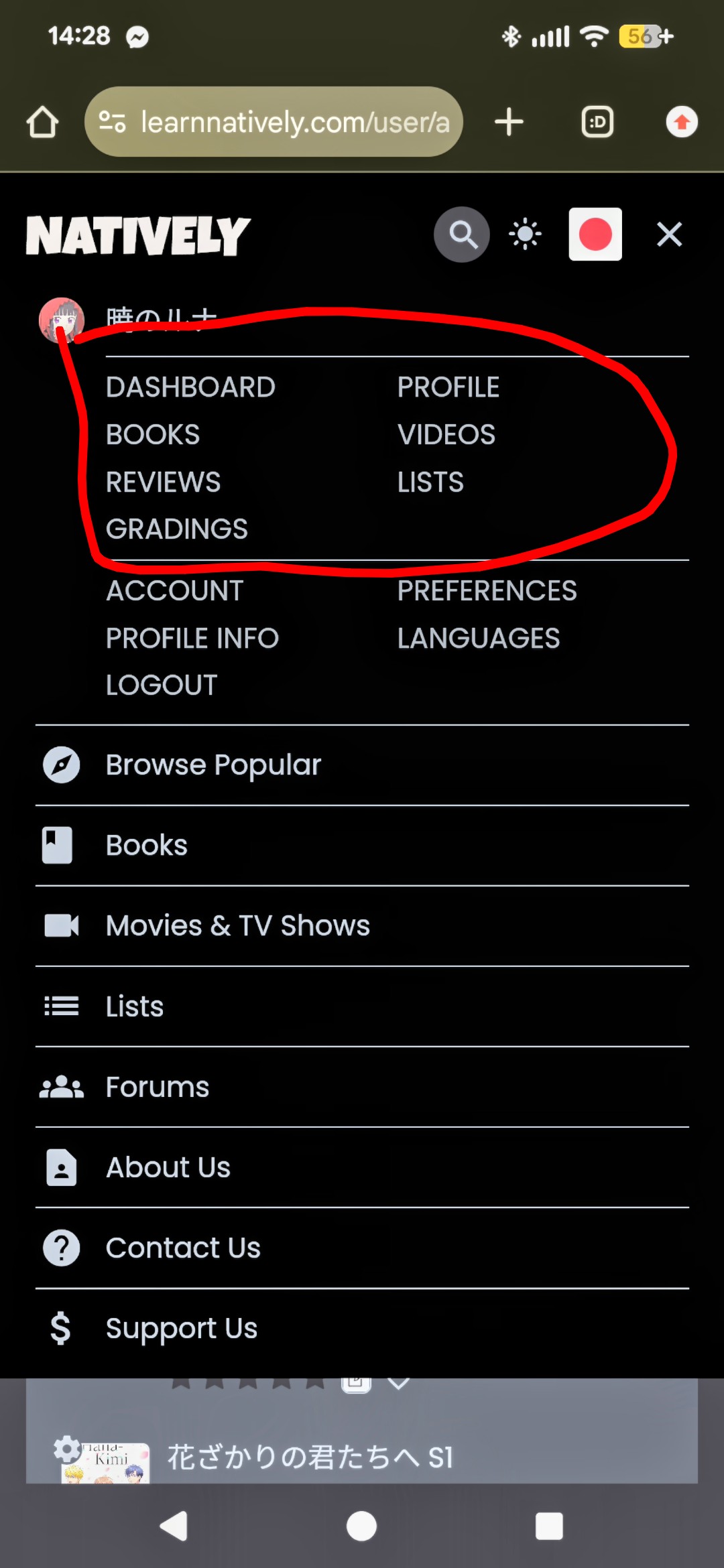The width and height of the screenshot is (724, 1568).
Task: Open the search magnifier icon
Action: tap(462, 235)
